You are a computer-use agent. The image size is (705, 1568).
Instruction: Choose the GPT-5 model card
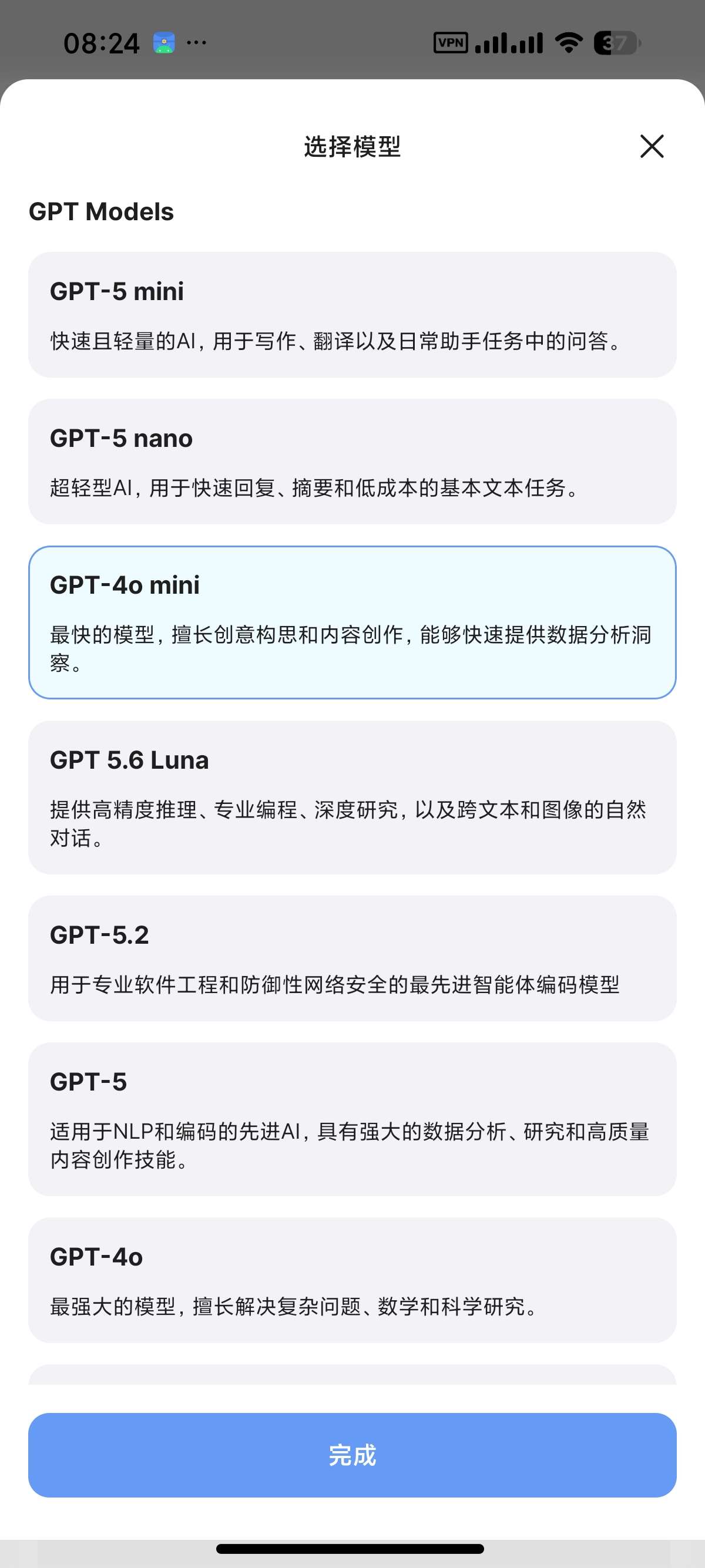click(352, 1119)
